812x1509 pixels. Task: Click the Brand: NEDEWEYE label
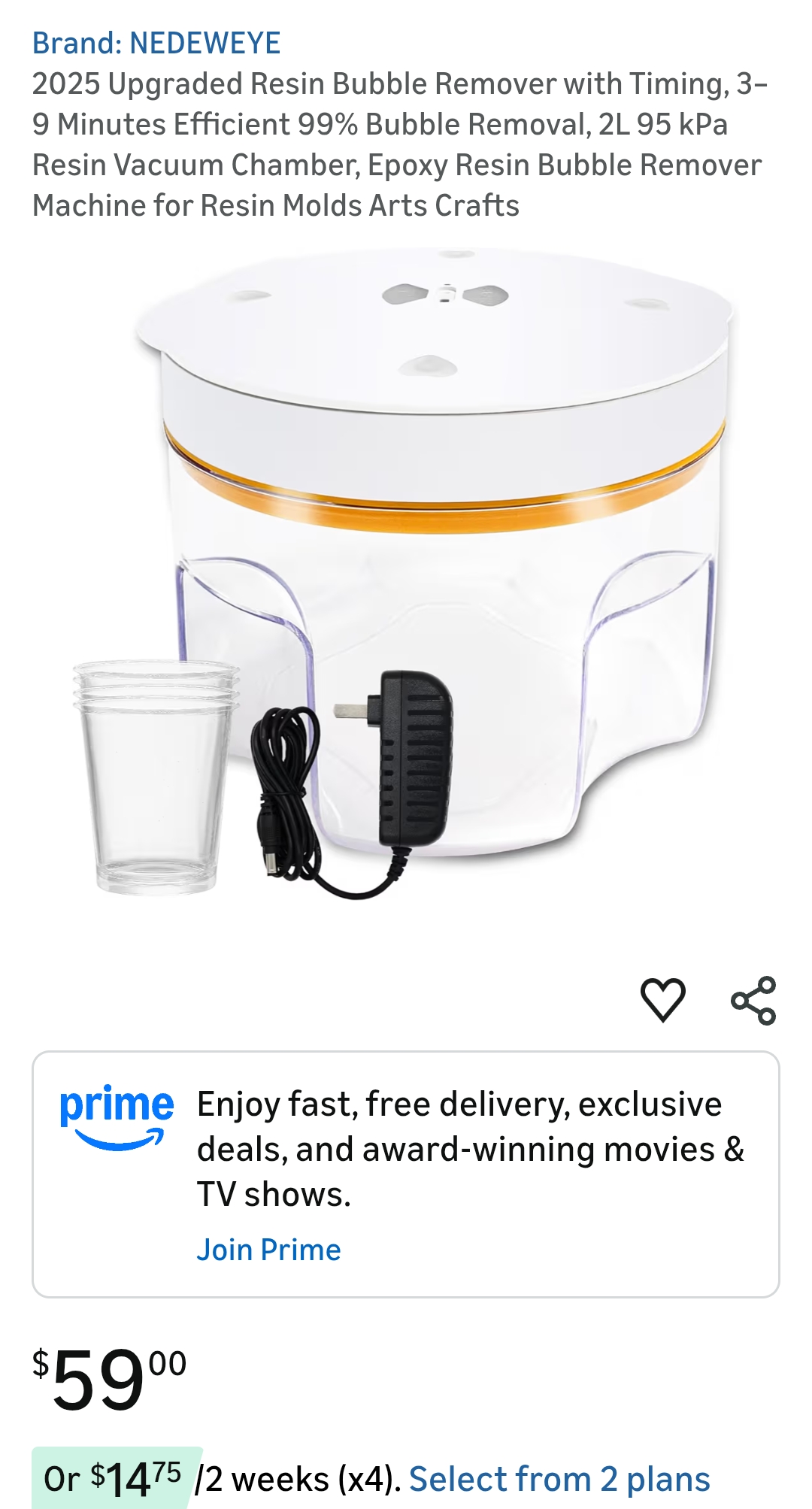(x=156, y=44)
